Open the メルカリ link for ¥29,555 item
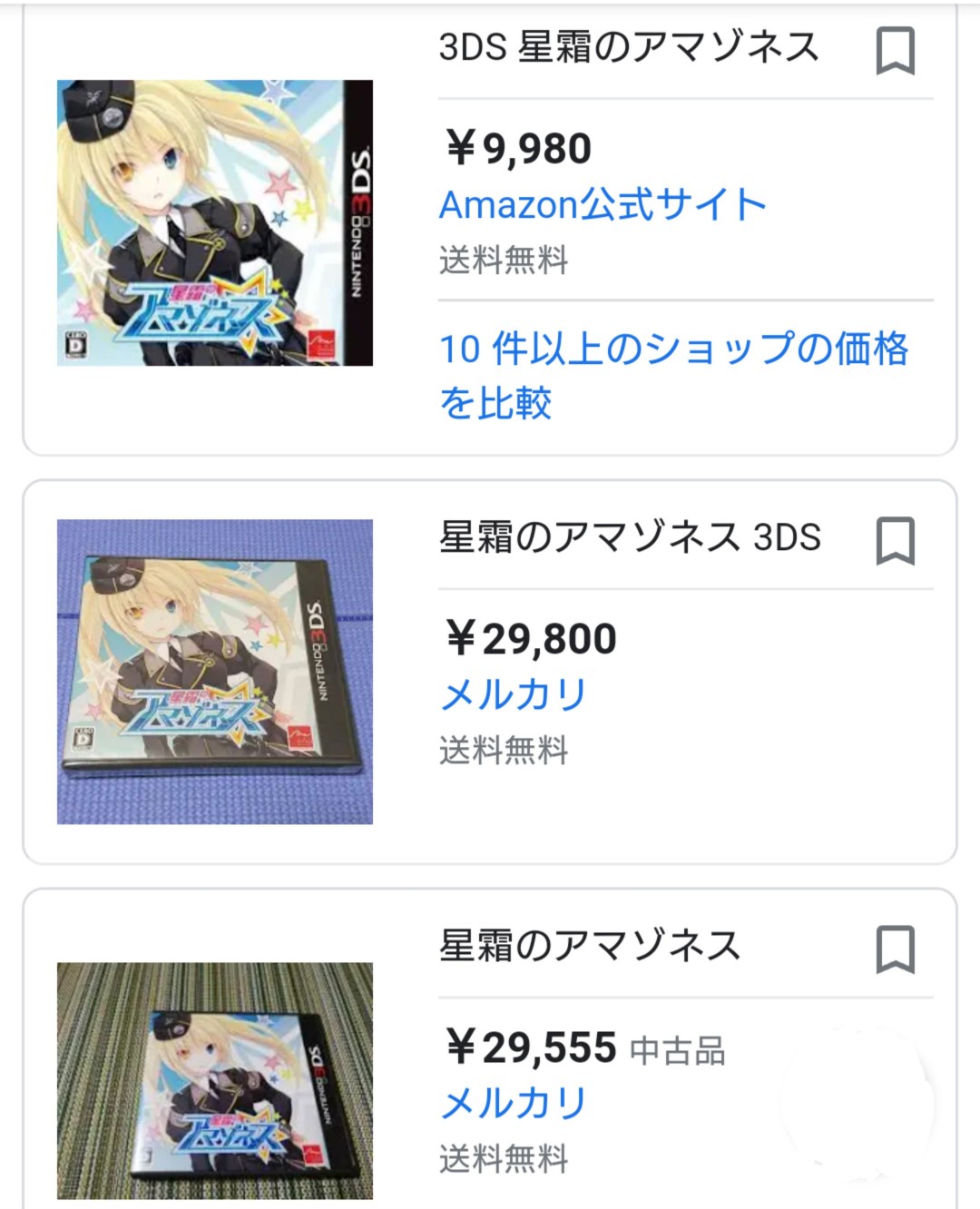980x1209 pixels. click(514, 1104)
